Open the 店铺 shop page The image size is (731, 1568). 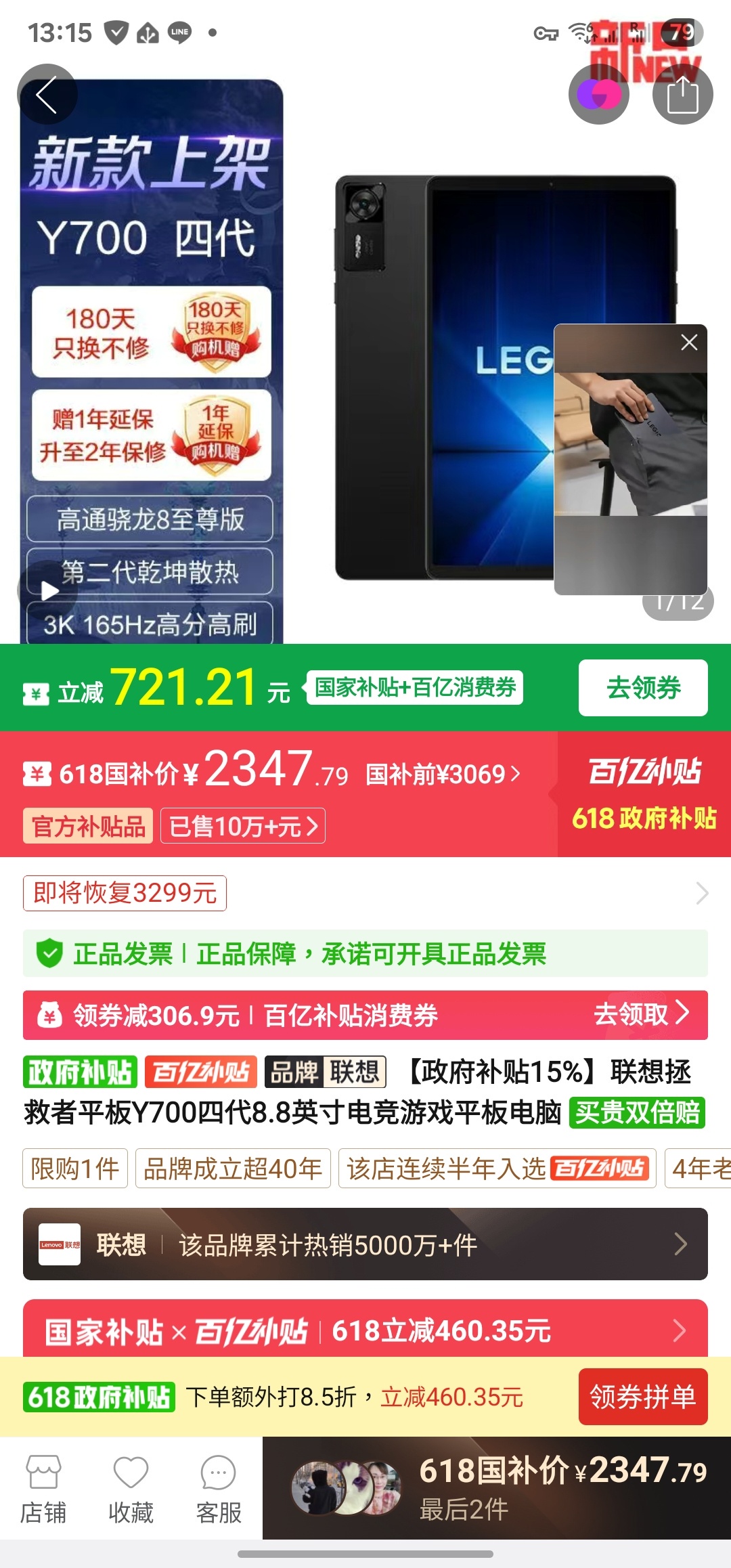[x=43, y=1488]
